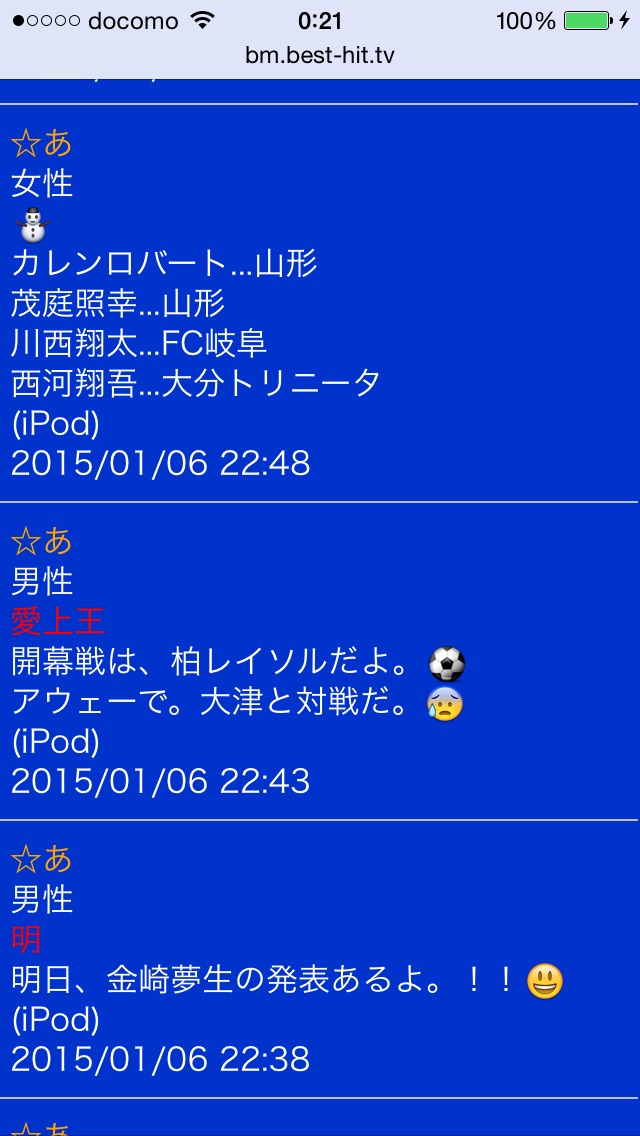Tap the bm.best-hit.tv address bar
Viewport: 640px width, 1136px height.
point(320,55)
